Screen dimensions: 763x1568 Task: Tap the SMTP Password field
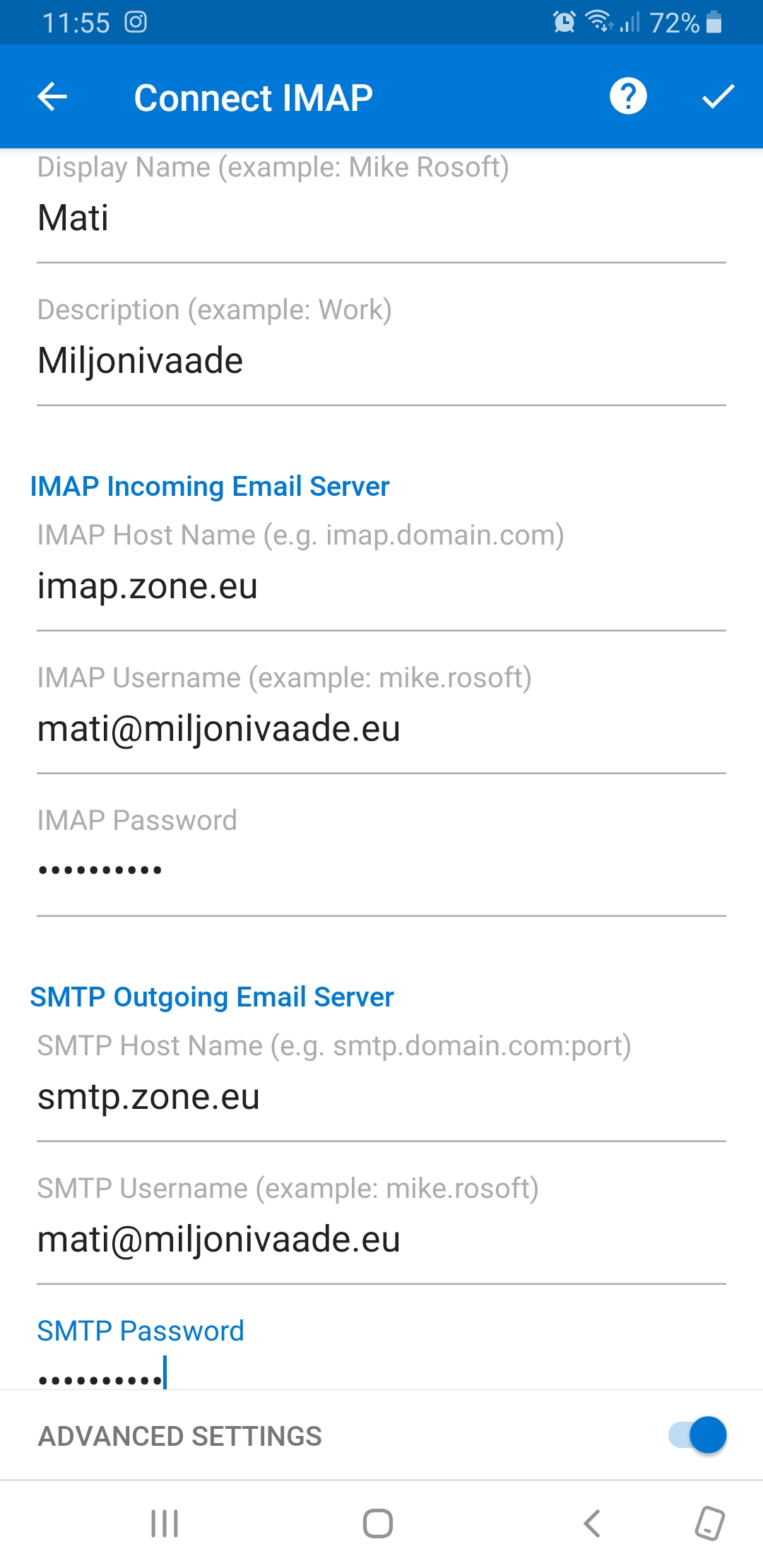[381, 1374]
